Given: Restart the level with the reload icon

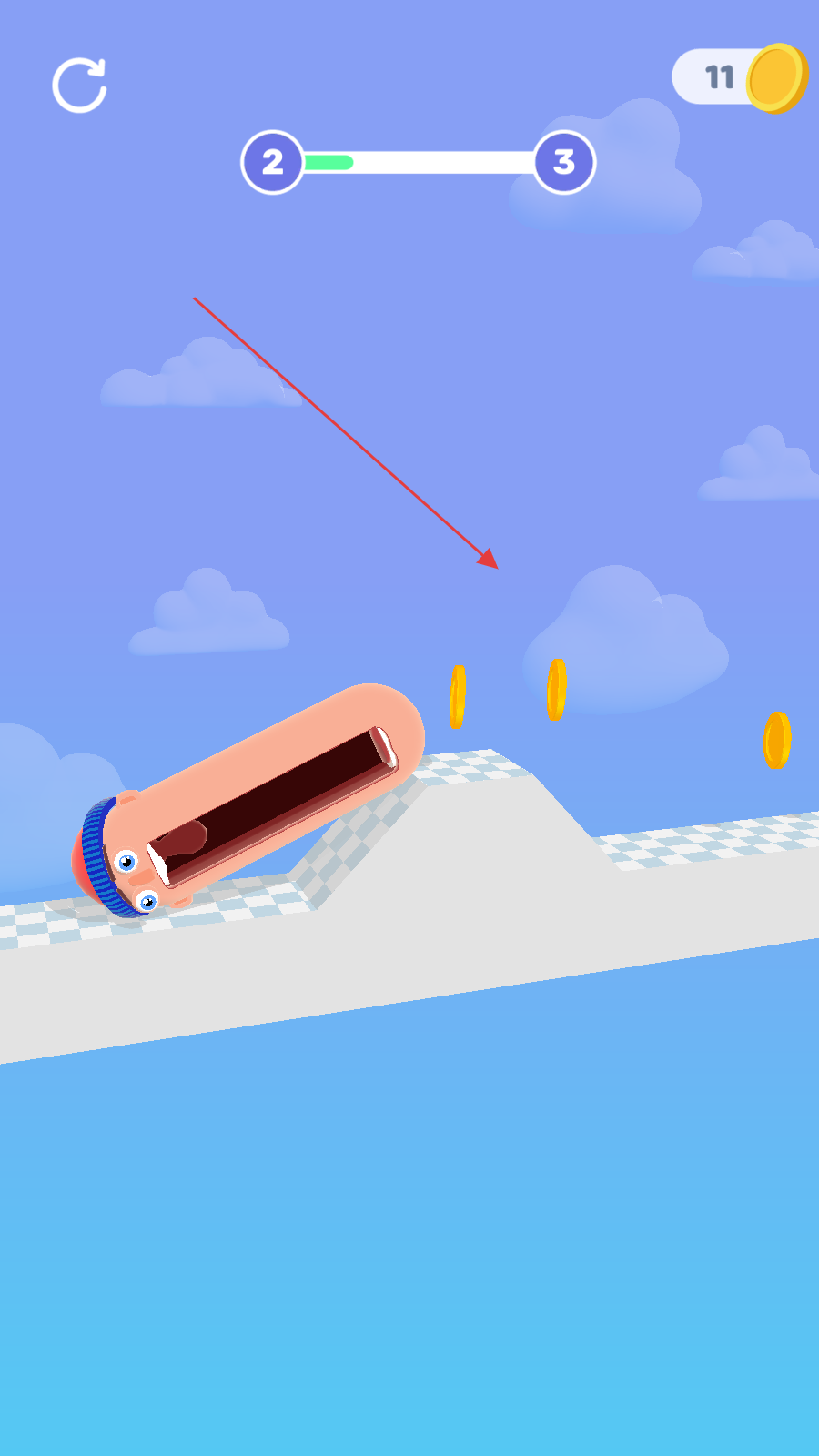Looking at the screenshot, I should (79, 86).
